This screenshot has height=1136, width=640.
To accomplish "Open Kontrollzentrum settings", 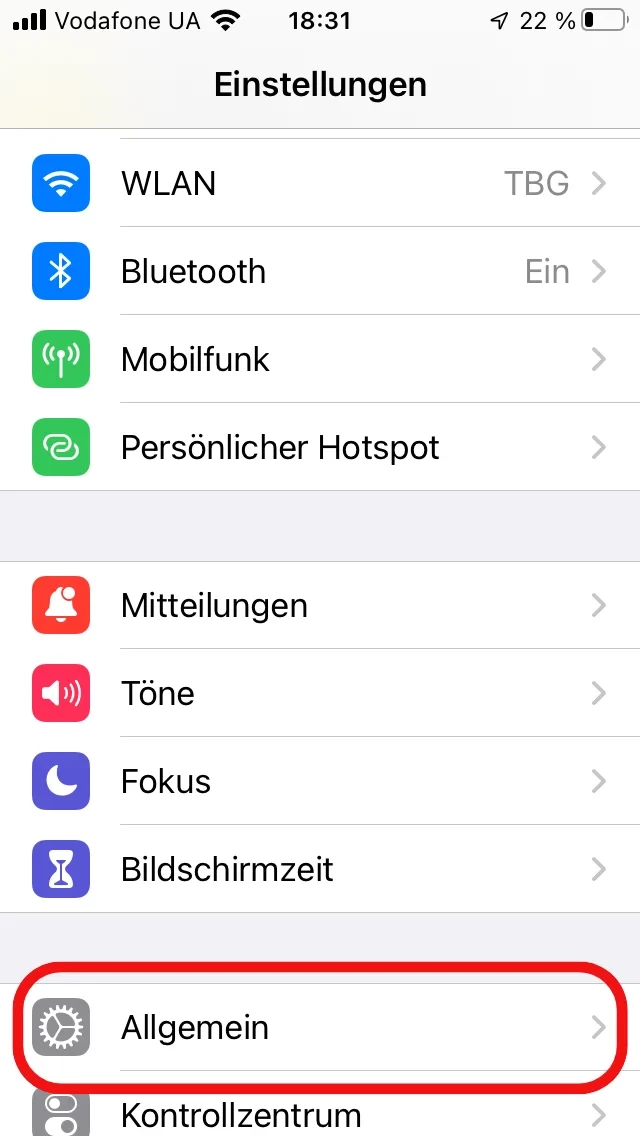I will (320, 1112).
